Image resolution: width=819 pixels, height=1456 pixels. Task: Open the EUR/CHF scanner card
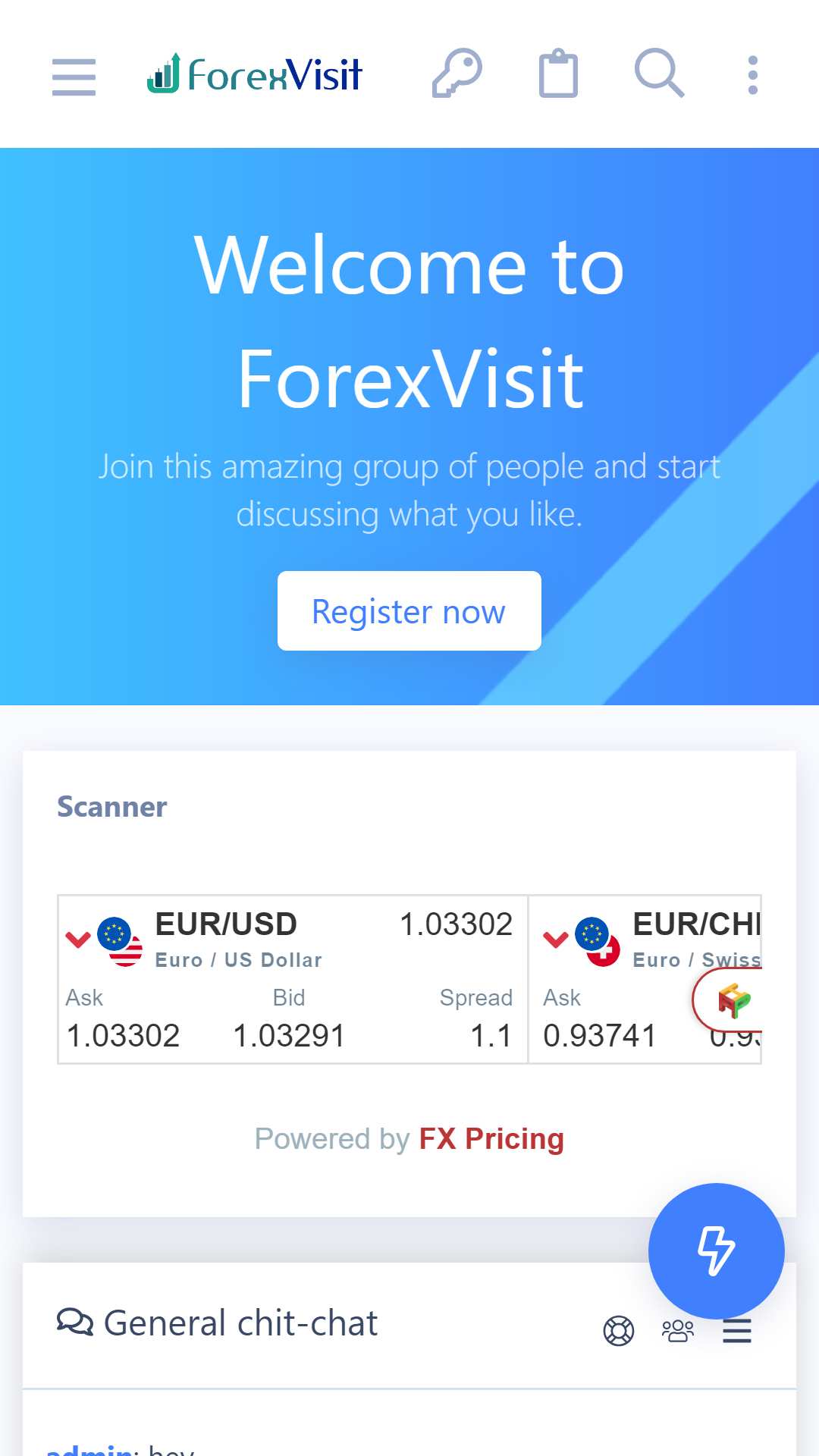645,979
